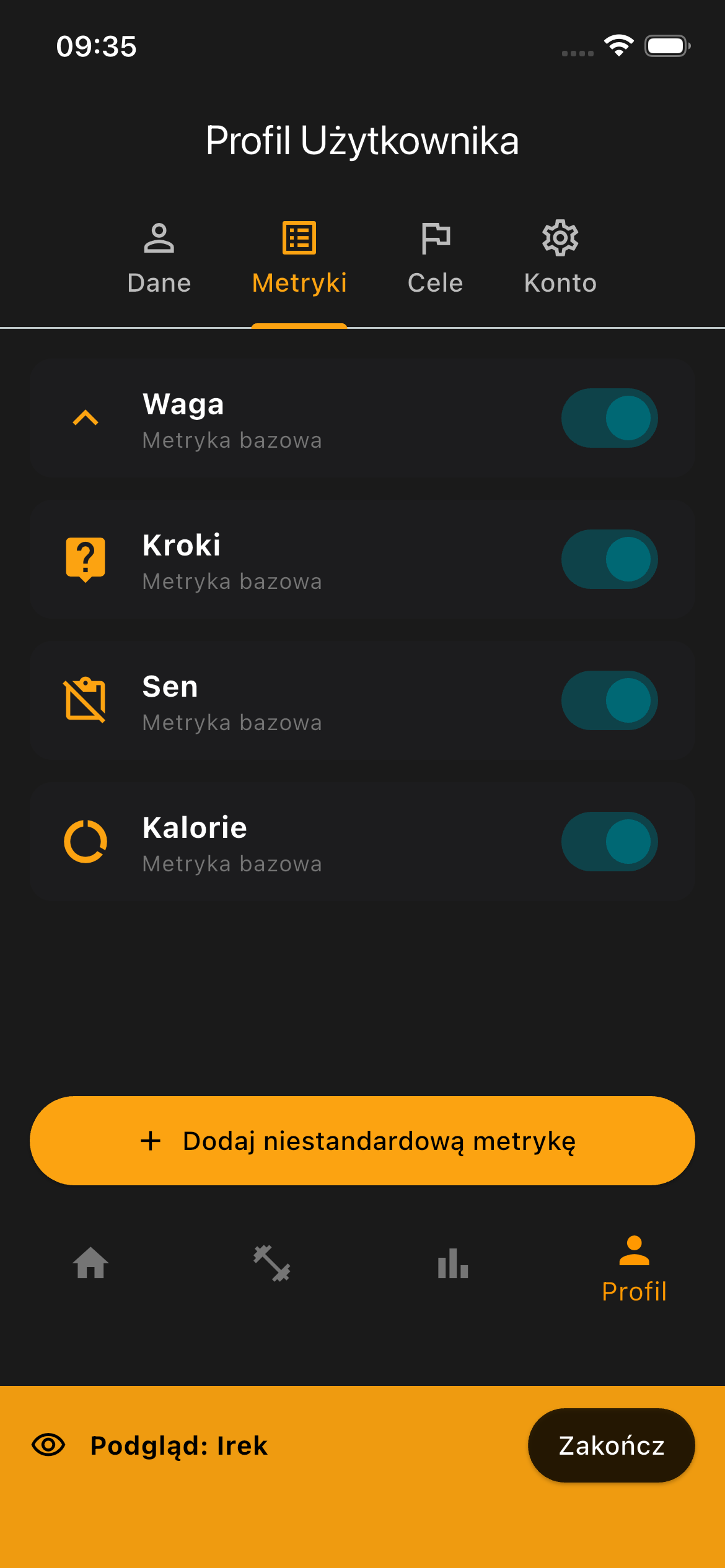Click the Sen clipboard metric icon
The height and width of the screenshot is (1568, 725).
pyautogui.click(x=86, y=700)
